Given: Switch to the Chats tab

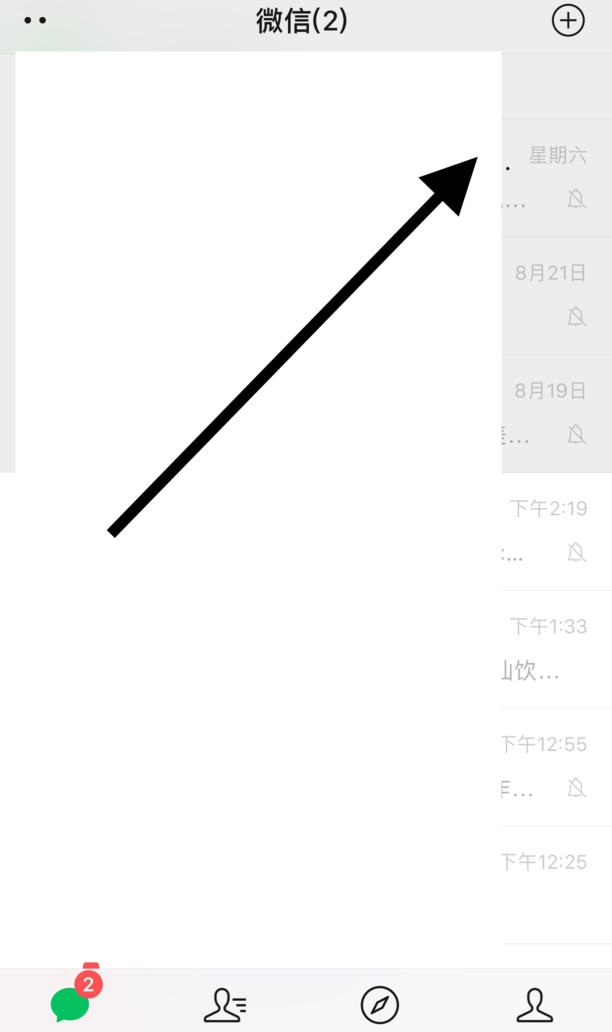Looking at the screenshot, I should (x=72, y=1001).
